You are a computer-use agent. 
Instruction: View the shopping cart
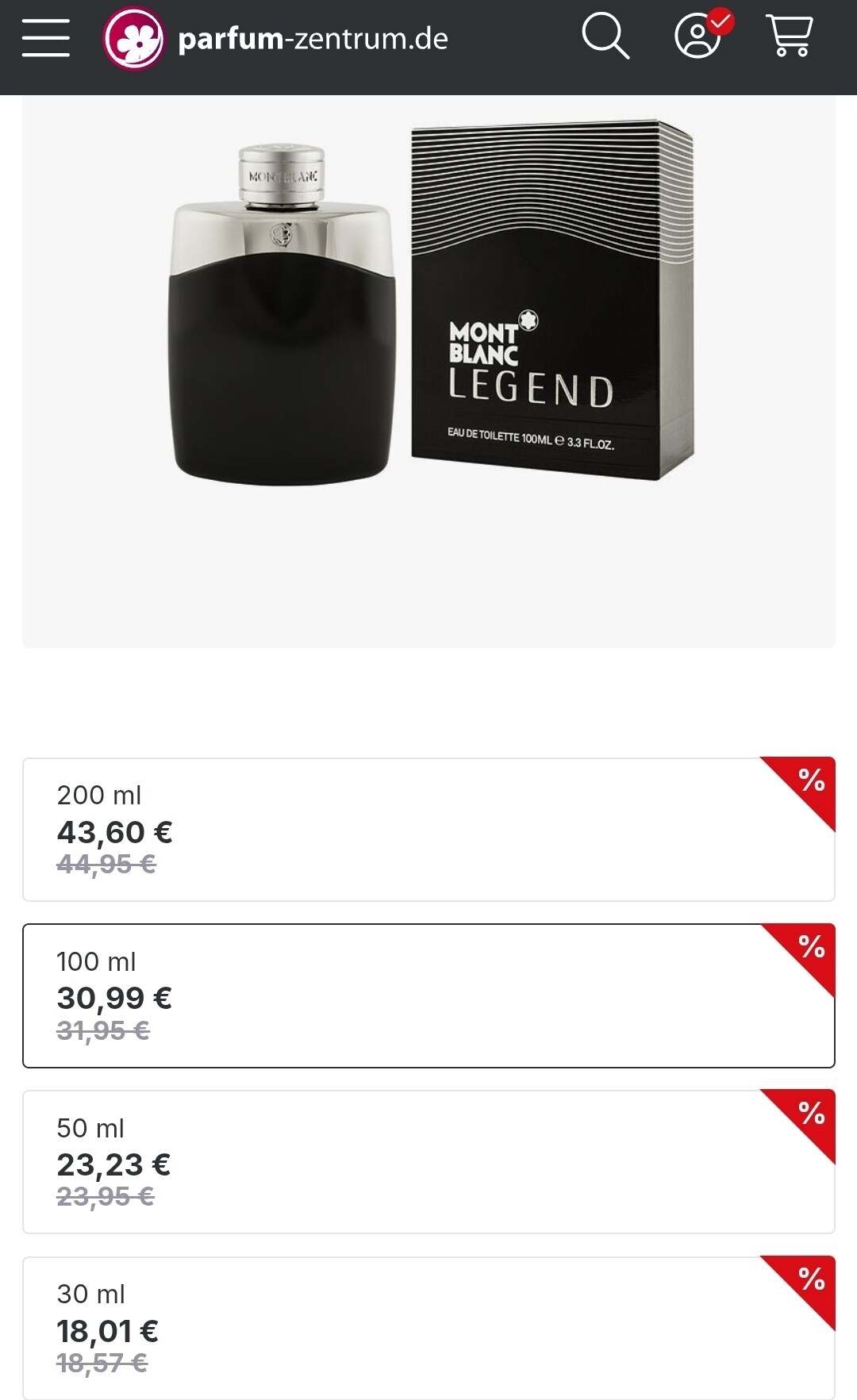click(x=790, y=36)
